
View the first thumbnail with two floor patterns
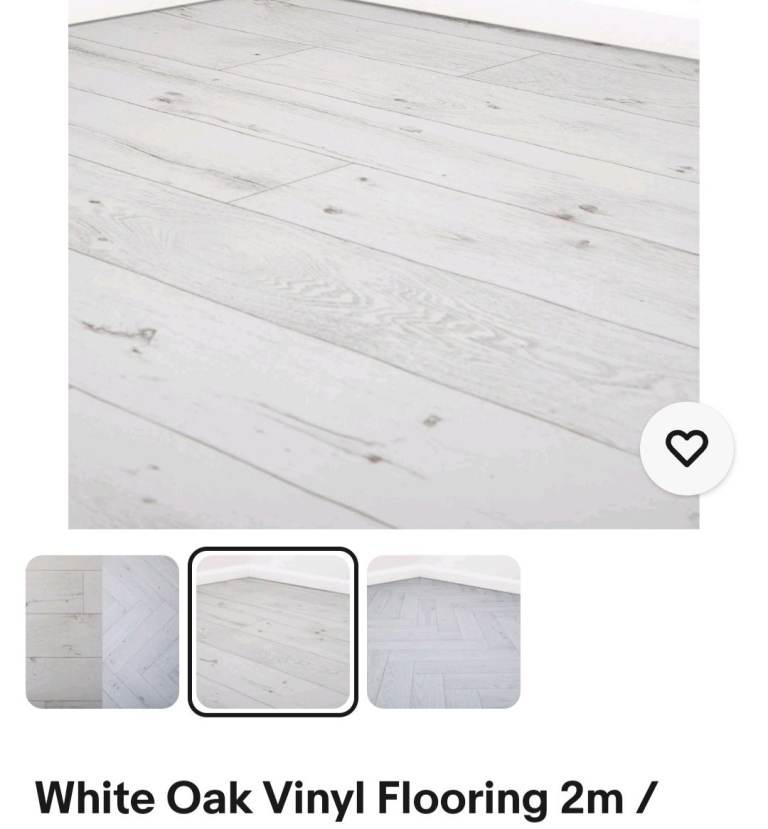[x=102, y=632]
